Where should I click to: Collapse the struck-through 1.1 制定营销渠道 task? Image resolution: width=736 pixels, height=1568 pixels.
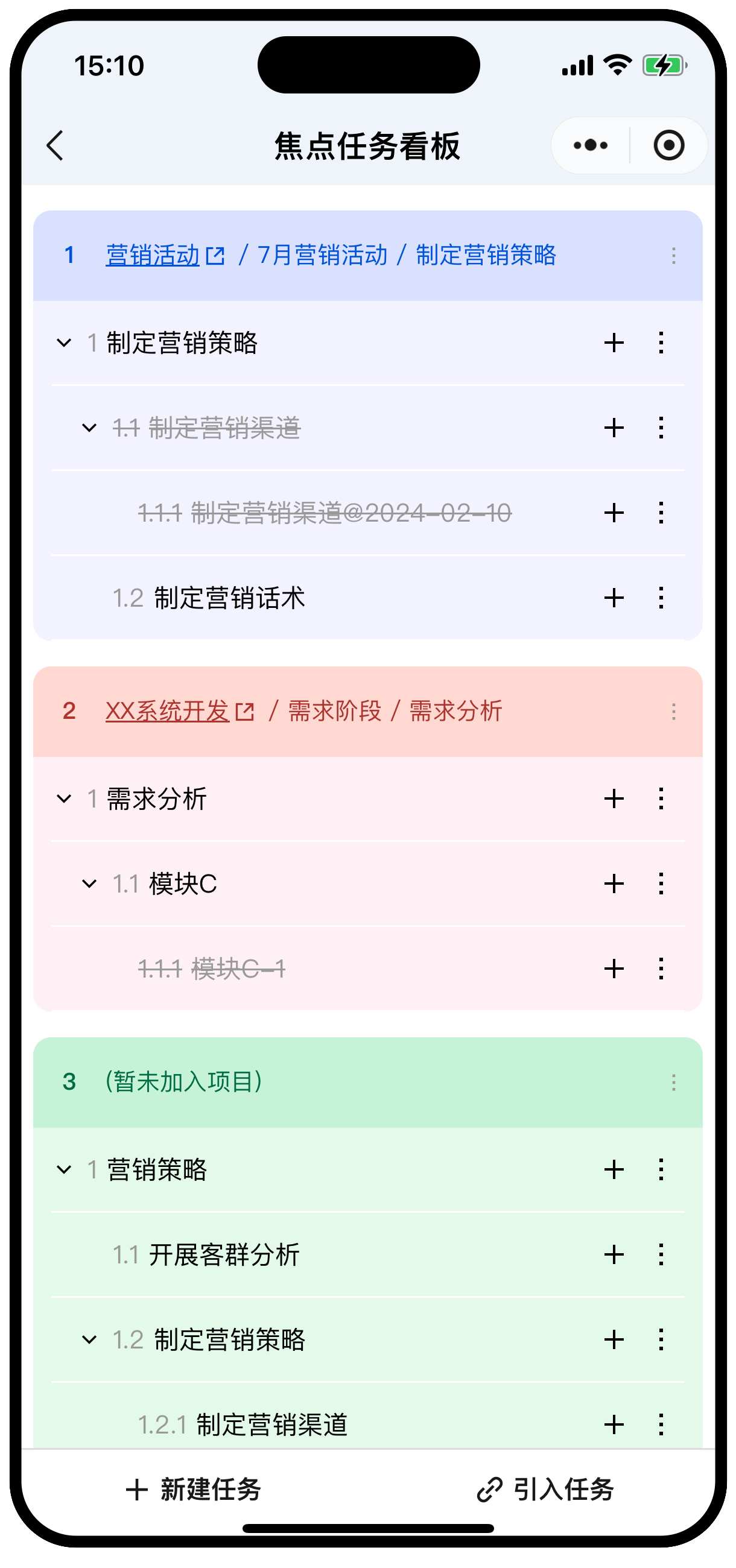(89, 428)
